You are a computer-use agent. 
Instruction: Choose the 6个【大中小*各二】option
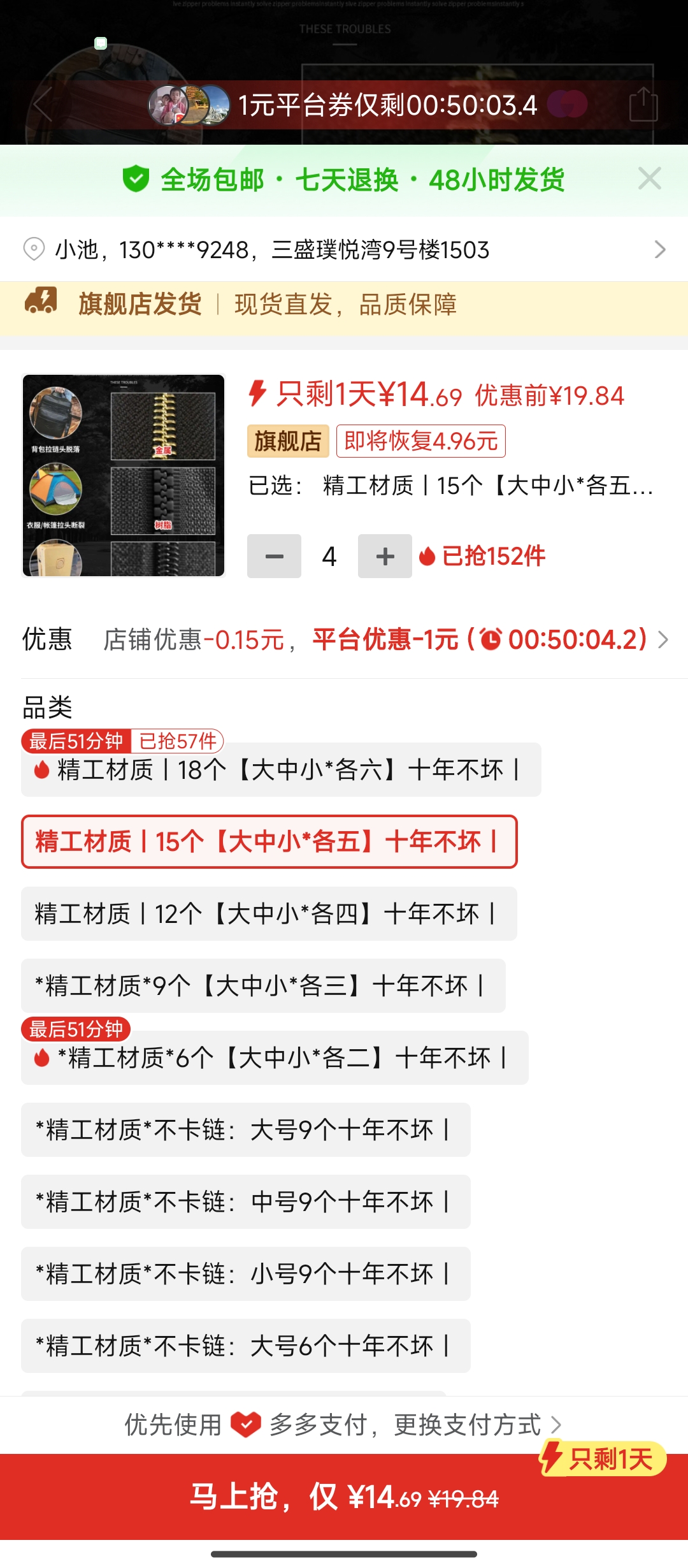click(275, 1058)
